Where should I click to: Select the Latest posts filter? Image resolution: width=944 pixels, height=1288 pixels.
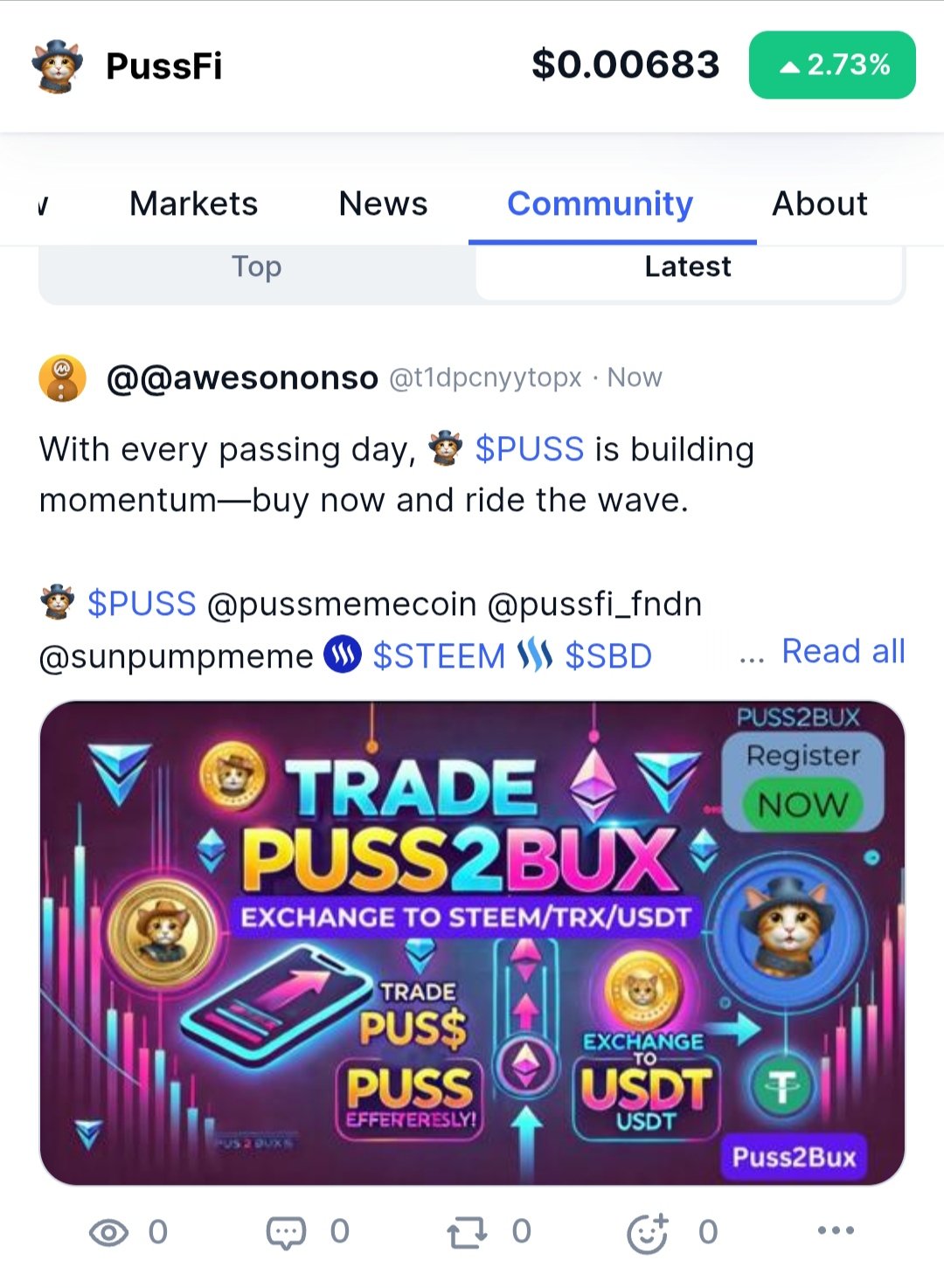pyautogui.click(x=688, y=267)
